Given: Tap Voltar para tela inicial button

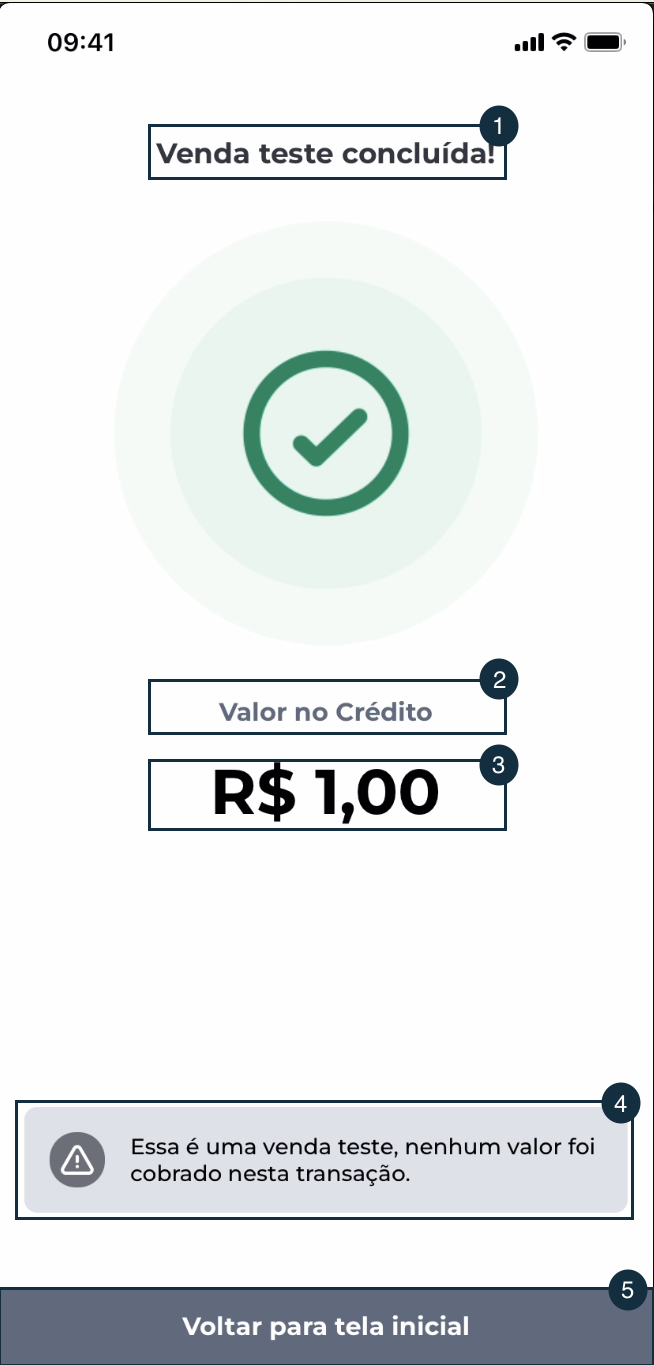Looking at the screenshot, I should click(x=326, y=1327).
